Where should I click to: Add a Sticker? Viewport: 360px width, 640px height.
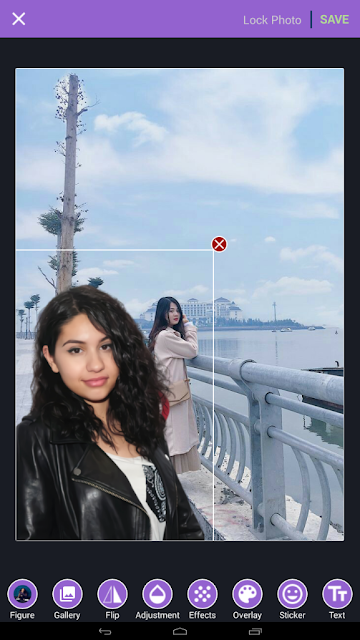coord(292,599)
